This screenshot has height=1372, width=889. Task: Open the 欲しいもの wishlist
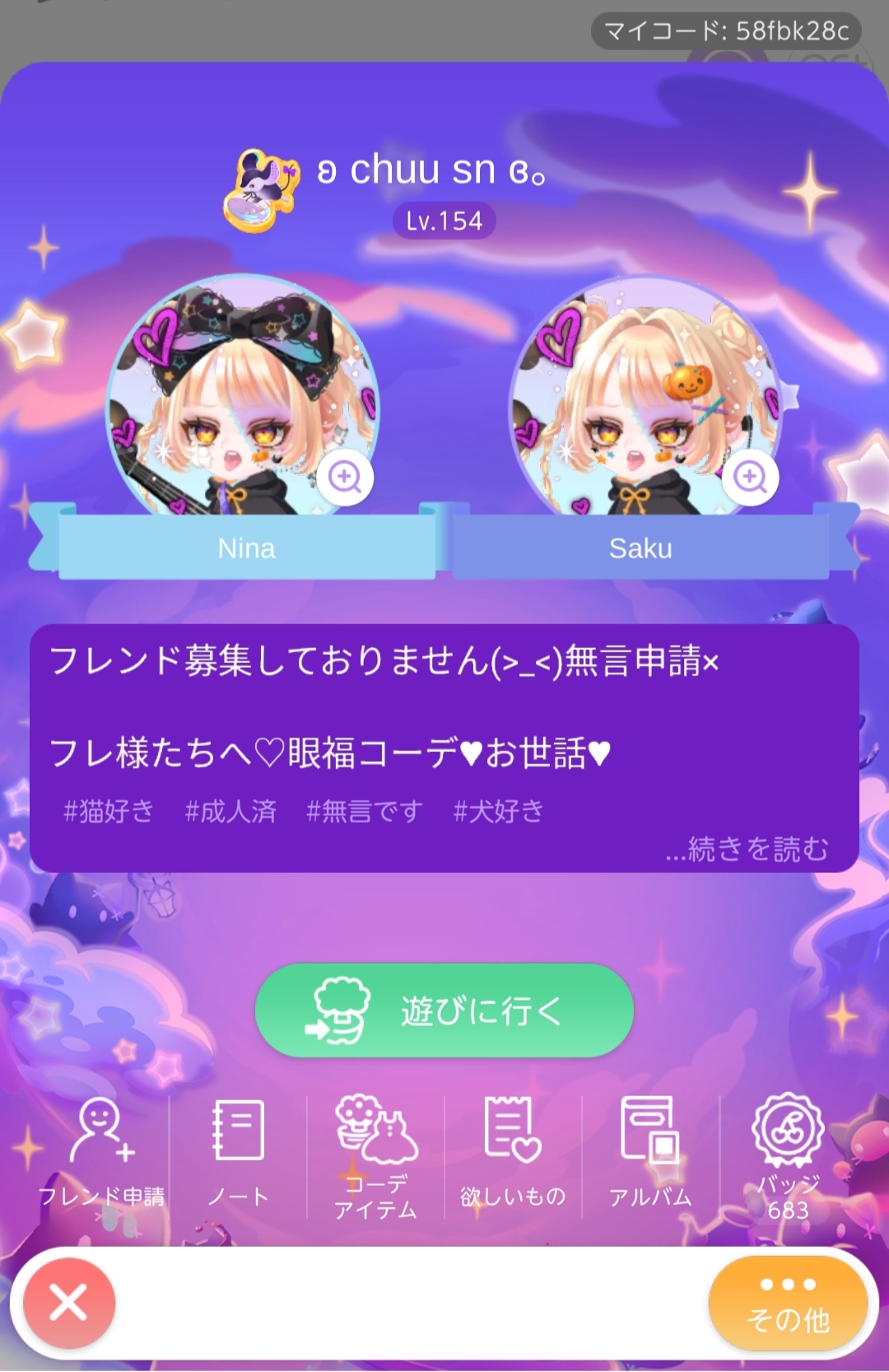512,1153
